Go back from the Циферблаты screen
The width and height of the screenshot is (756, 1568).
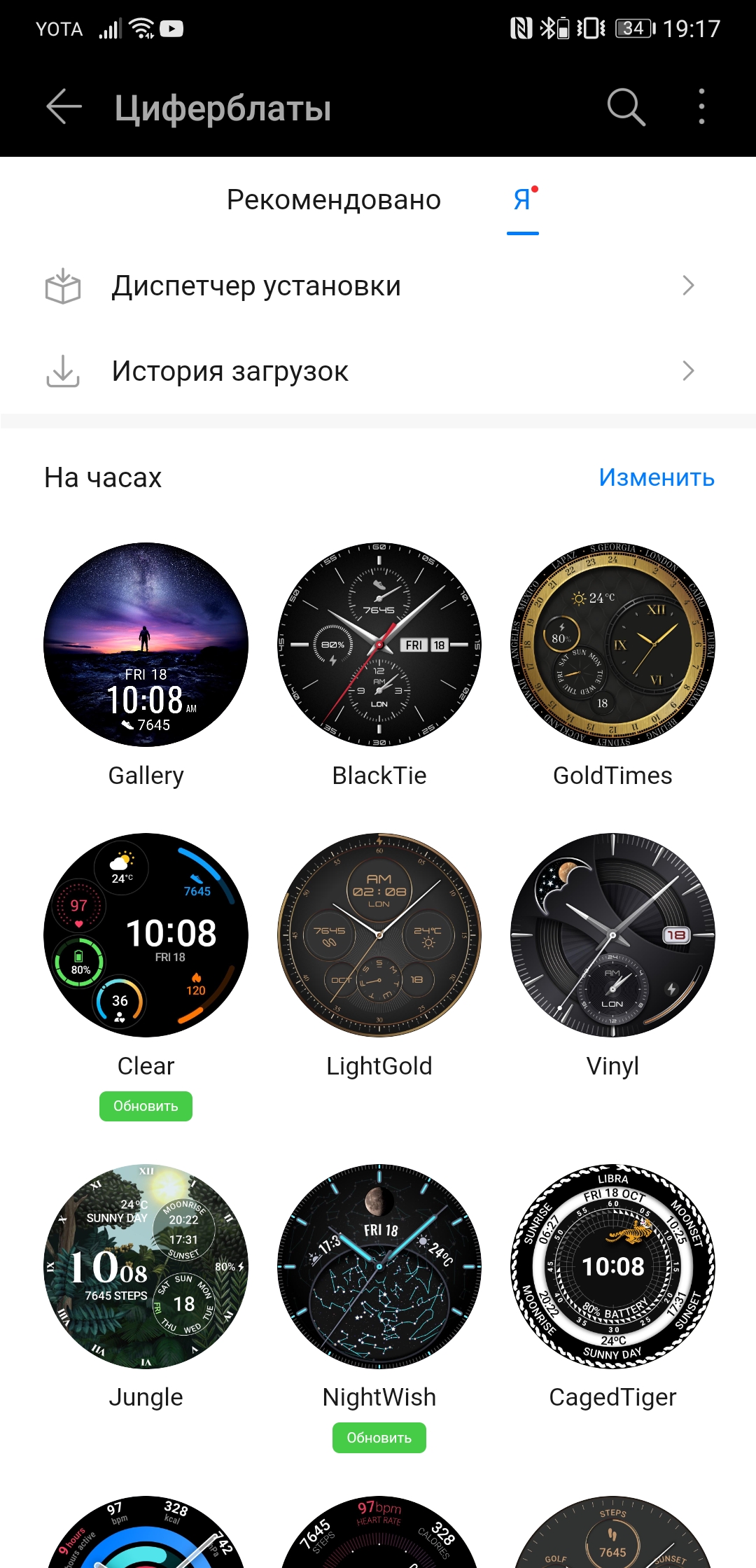[x=64, y=107]
